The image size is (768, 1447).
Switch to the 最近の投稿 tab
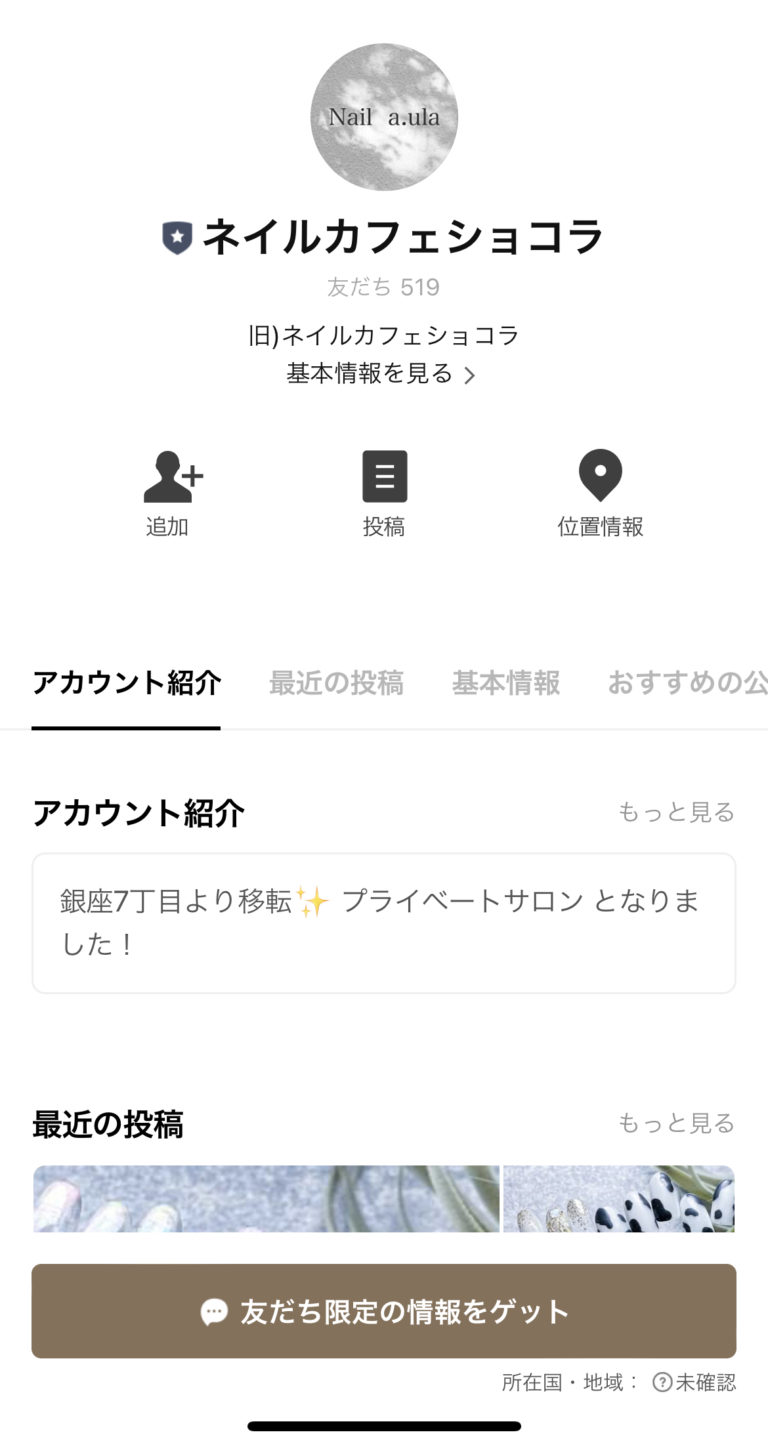point(336,683)
